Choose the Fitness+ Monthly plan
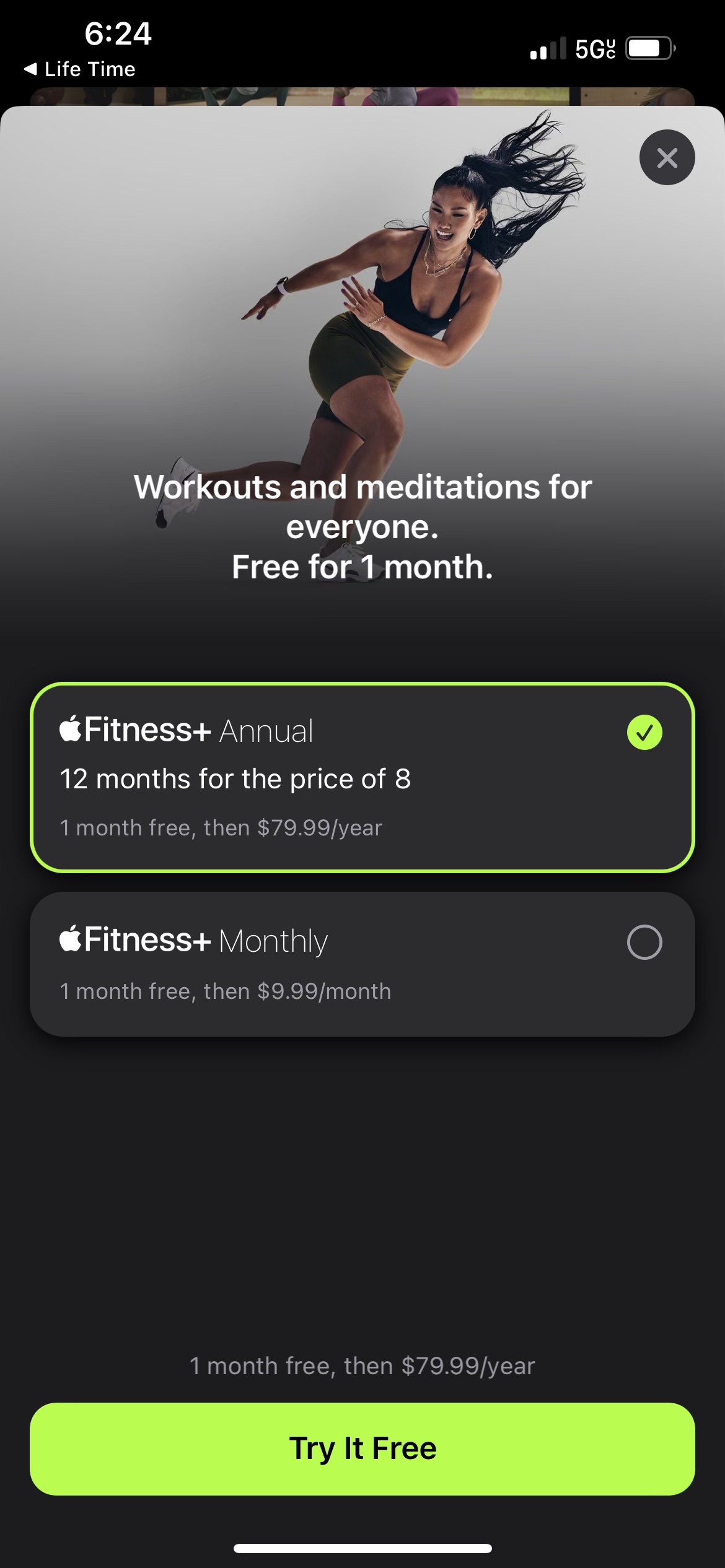725x1568 pixels. [362, 964]
